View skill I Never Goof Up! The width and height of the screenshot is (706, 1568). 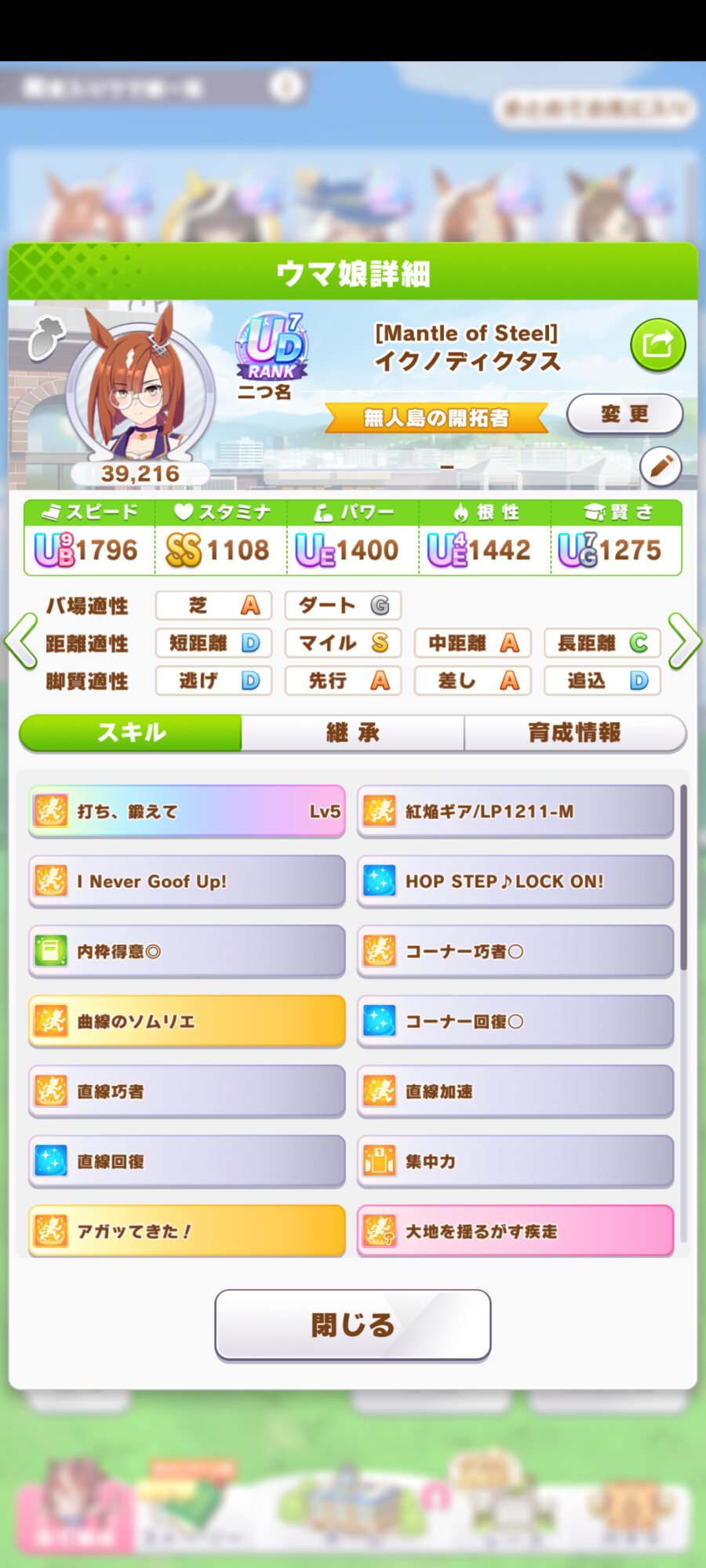(x=187, y=881)
